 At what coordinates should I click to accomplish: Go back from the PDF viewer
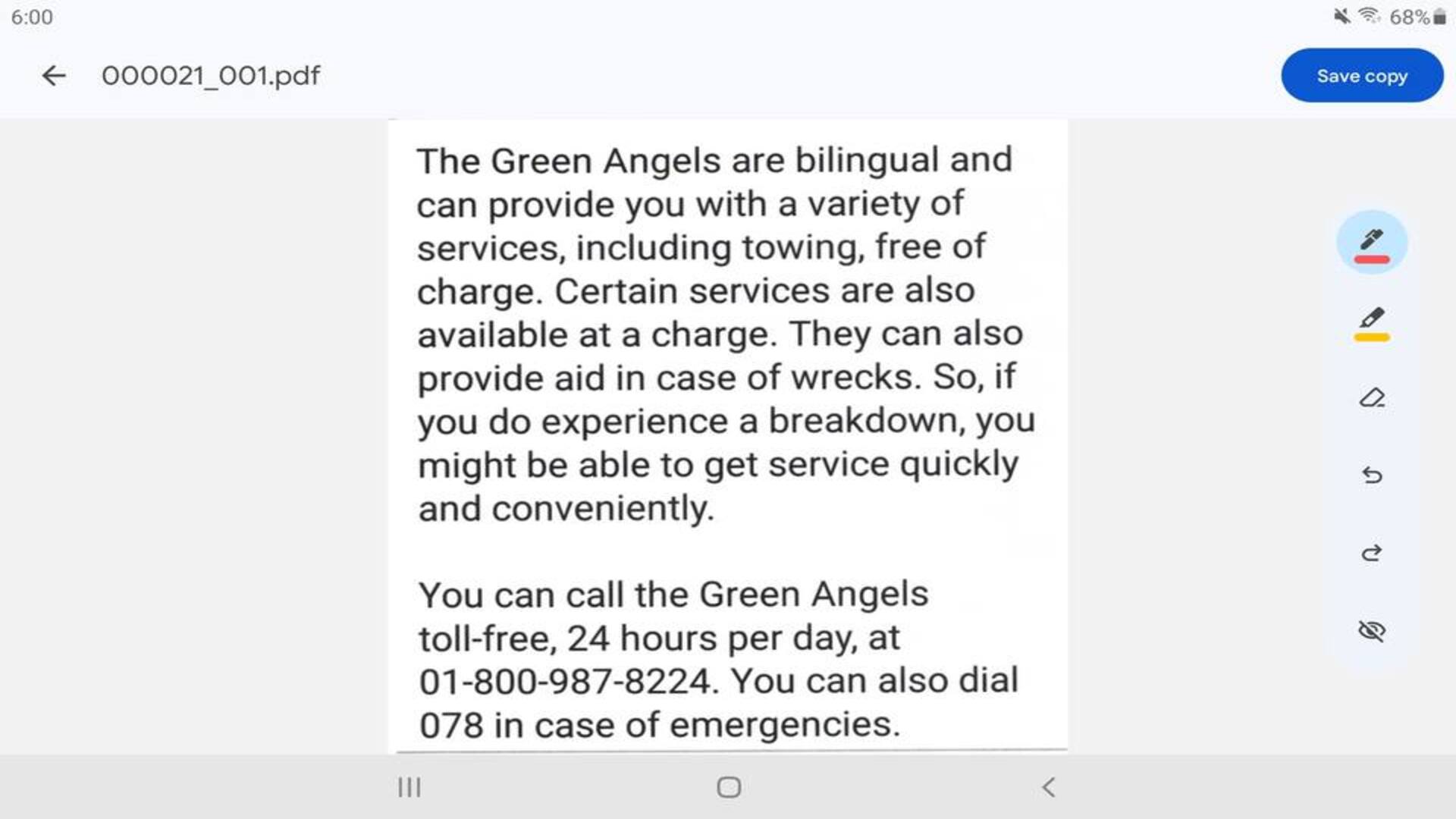[x=54, y=76]
